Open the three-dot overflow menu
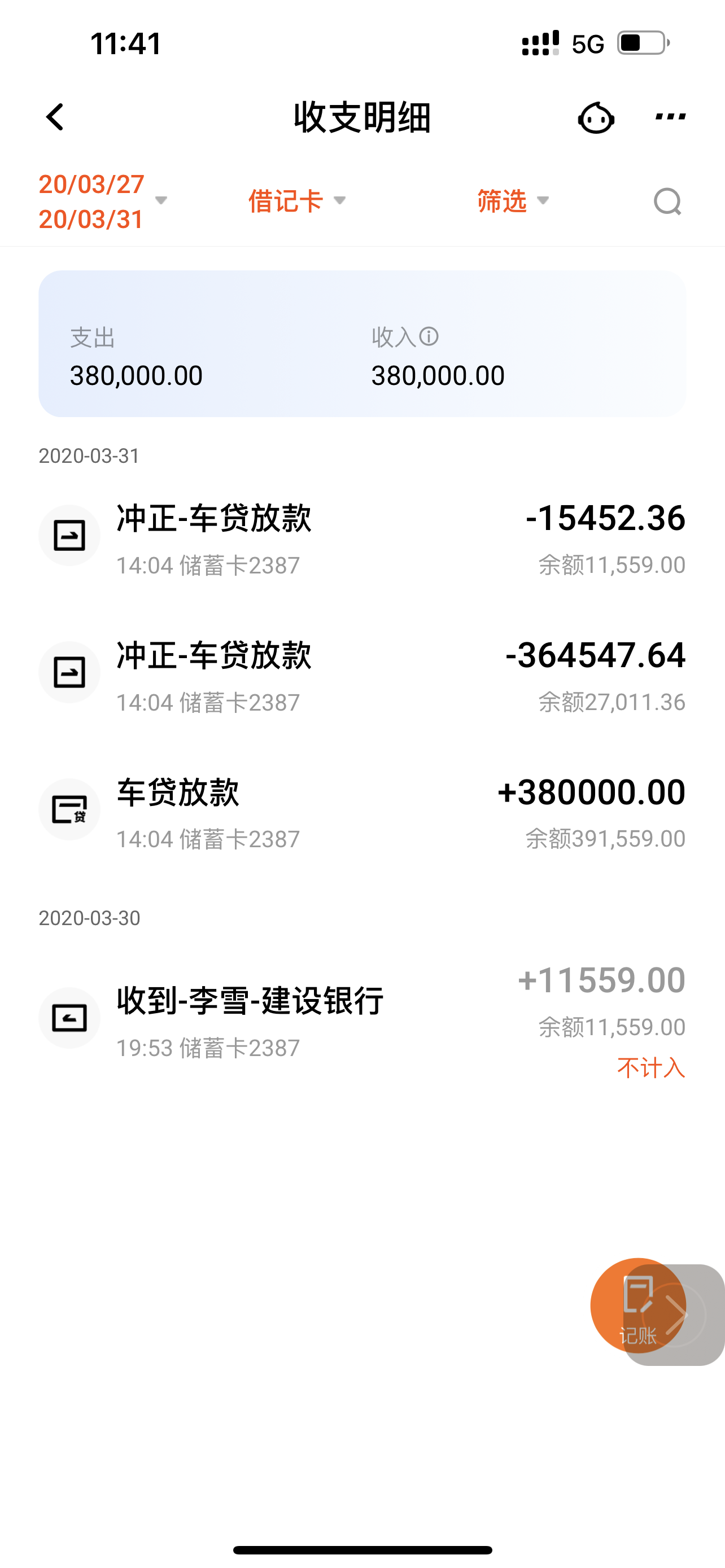 (x=670, y=116)
